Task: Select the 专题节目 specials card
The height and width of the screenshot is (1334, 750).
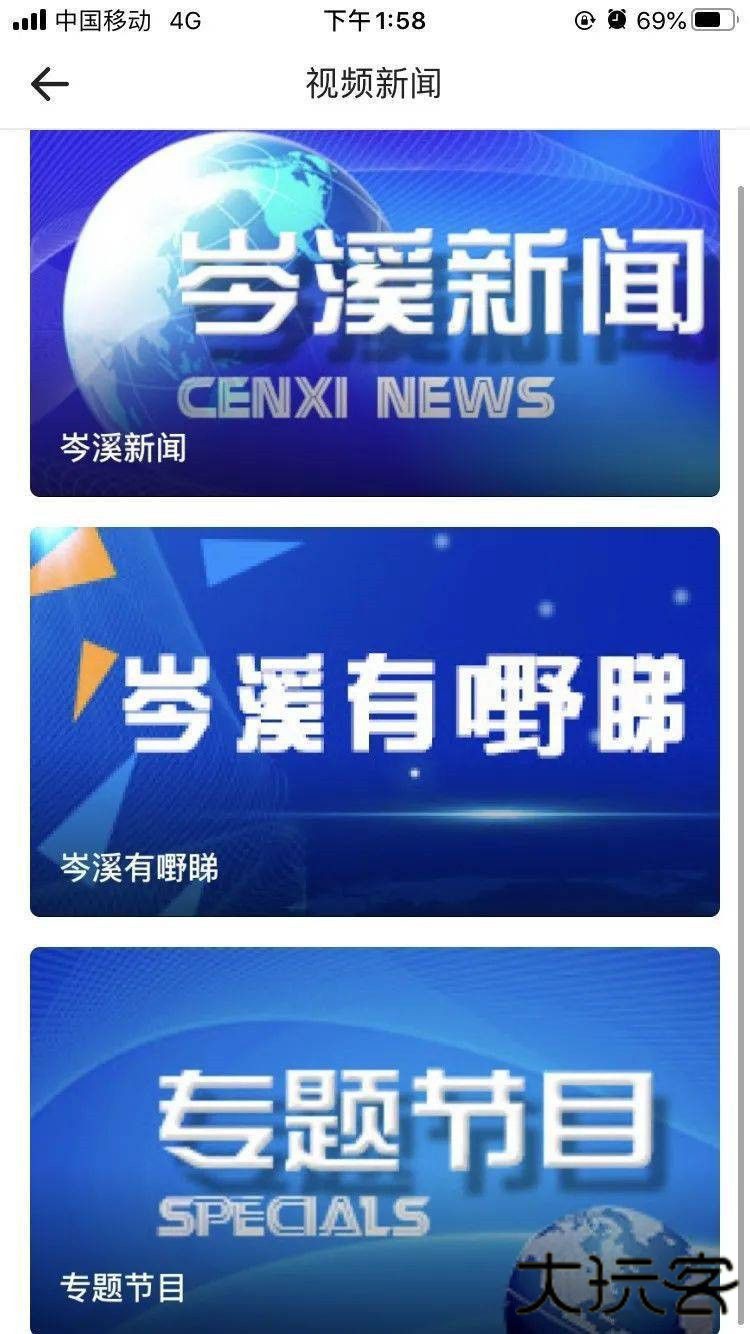Action: [375, 1138]
